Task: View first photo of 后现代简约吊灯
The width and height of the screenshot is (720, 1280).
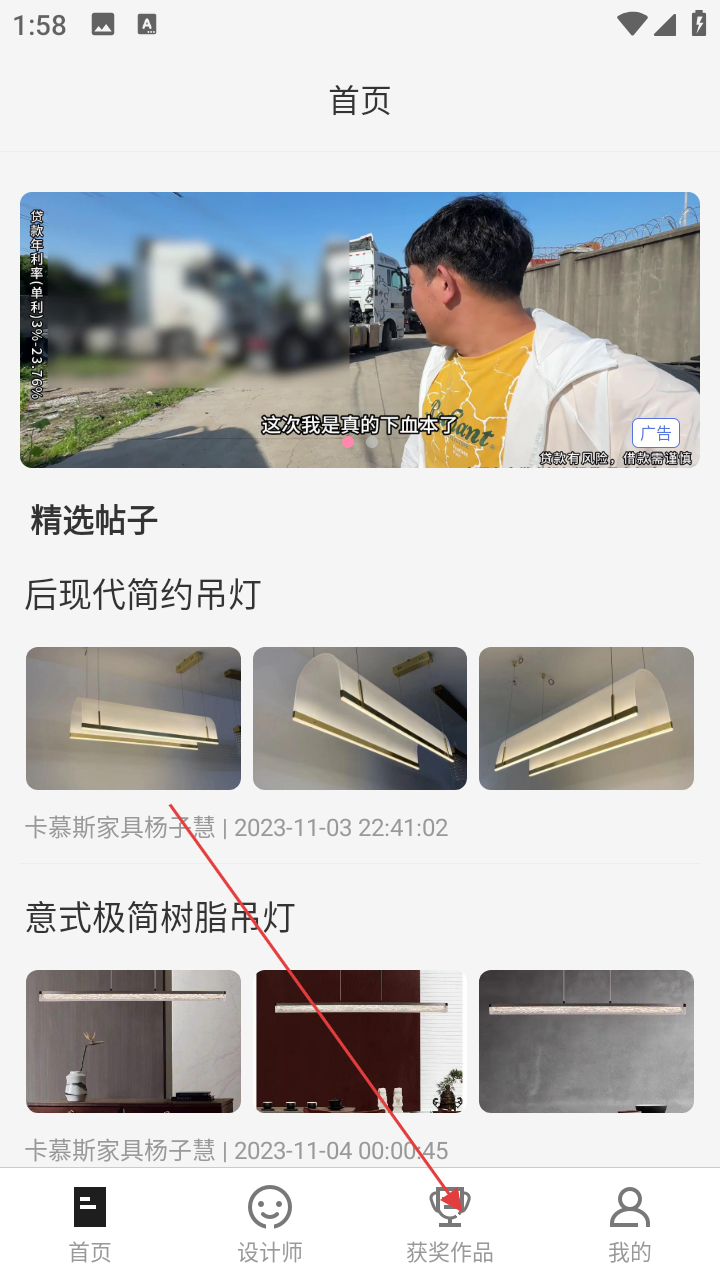Action: click(x=133, y=718)
